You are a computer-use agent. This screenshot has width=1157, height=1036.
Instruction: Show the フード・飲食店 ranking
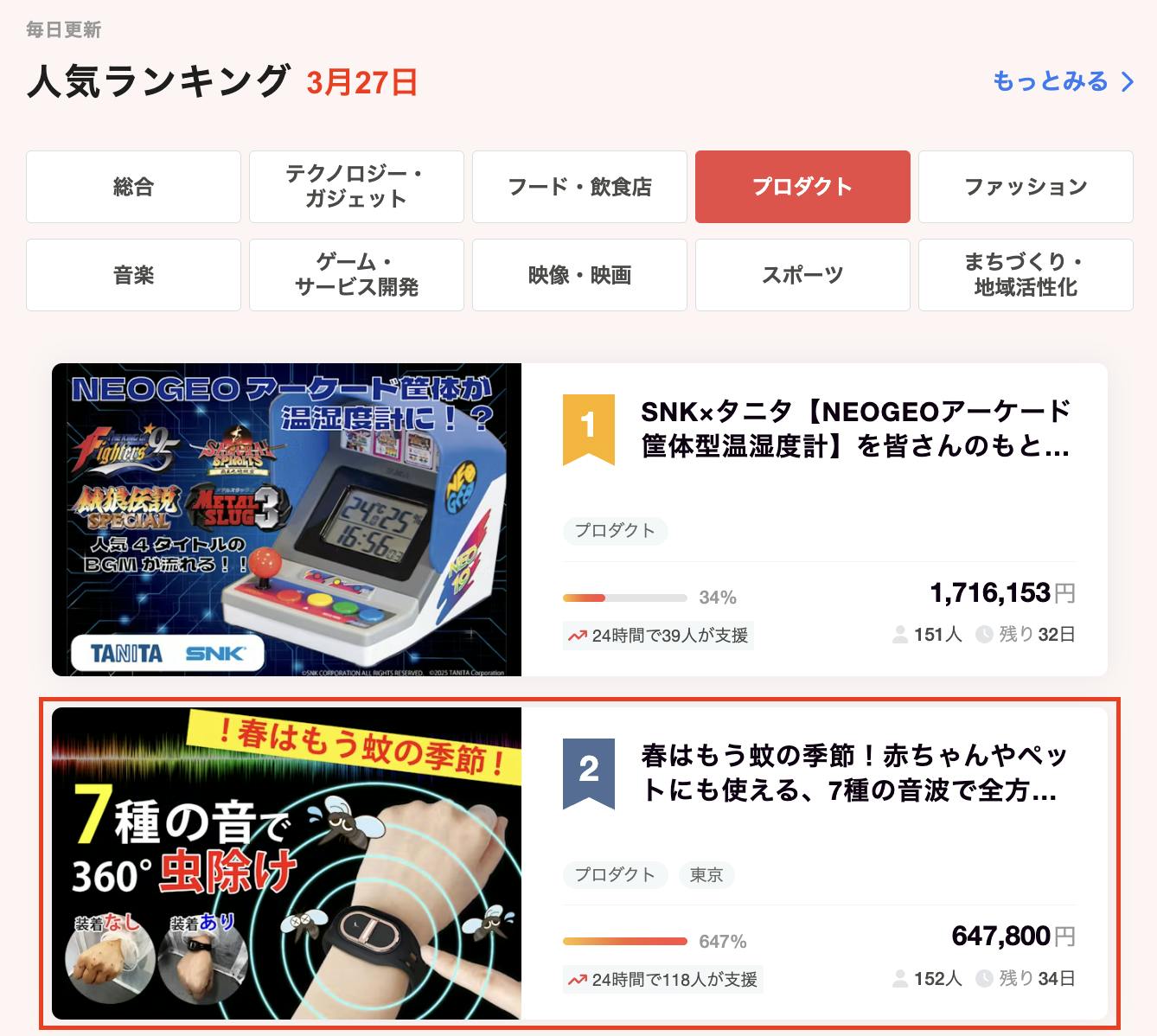point(579,187)
